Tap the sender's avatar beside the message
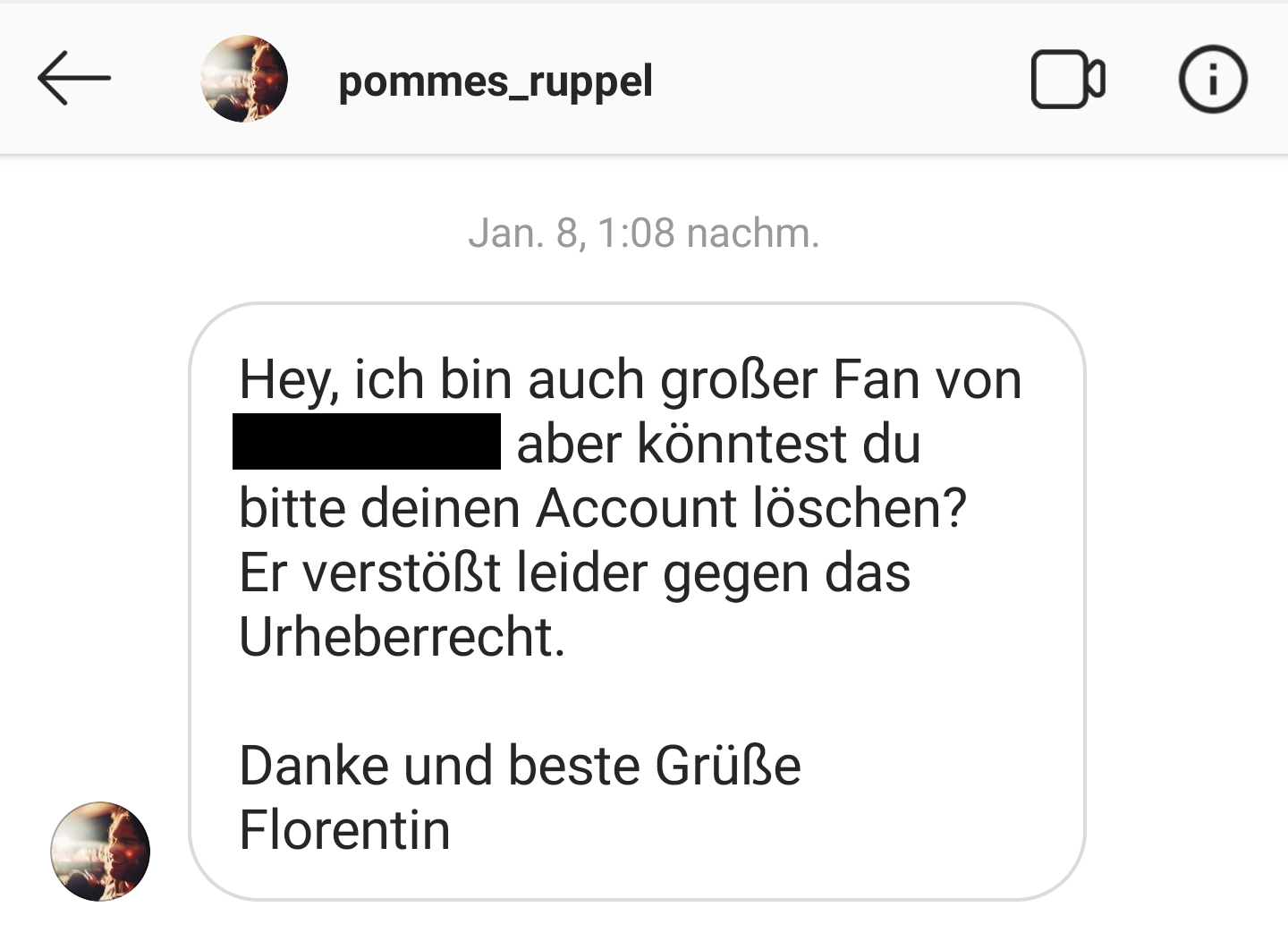Viewport: 1288px width, 941px height. pyautogui.click(x=100, y=851)
